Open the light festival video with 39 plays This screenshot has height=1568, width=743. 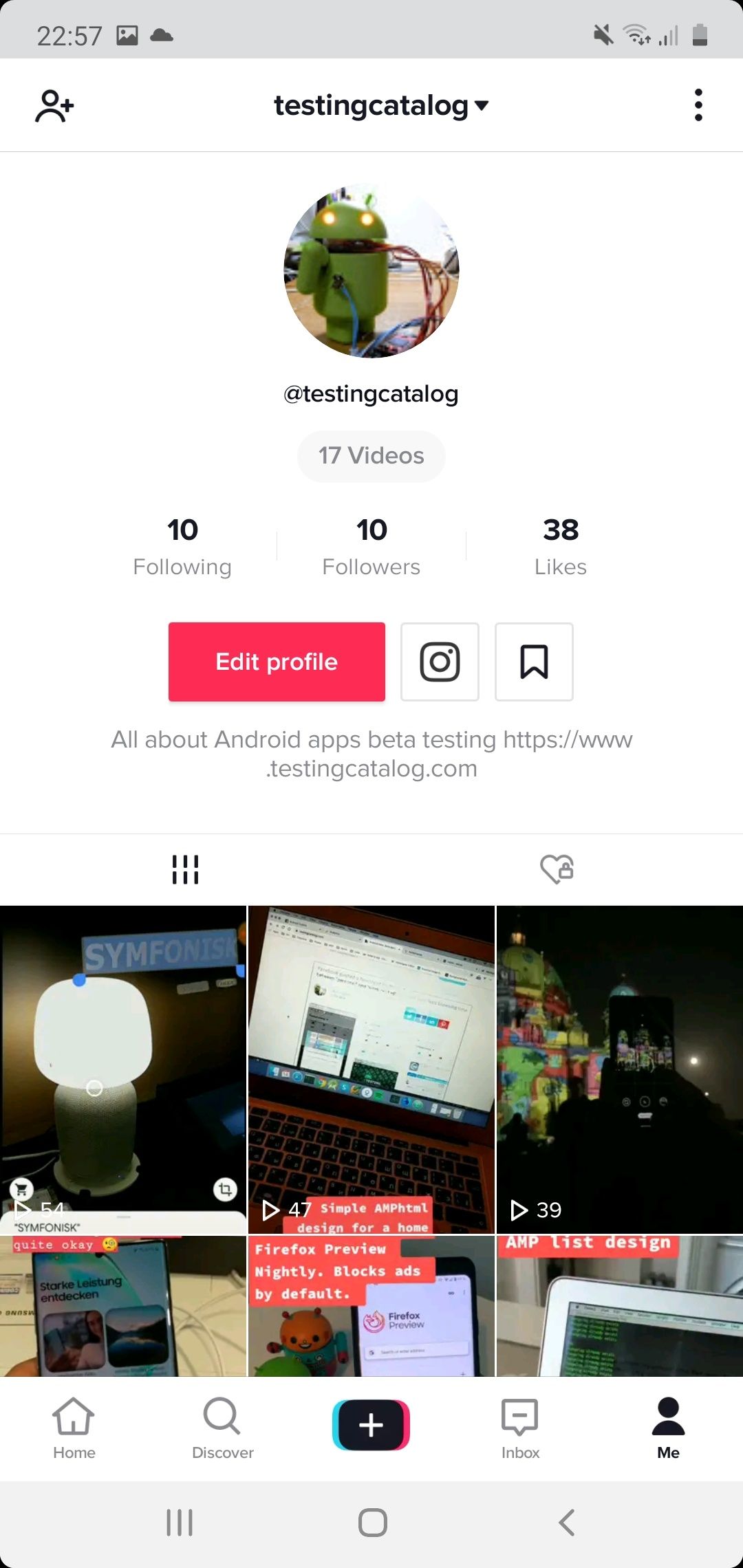[620, 1069]
